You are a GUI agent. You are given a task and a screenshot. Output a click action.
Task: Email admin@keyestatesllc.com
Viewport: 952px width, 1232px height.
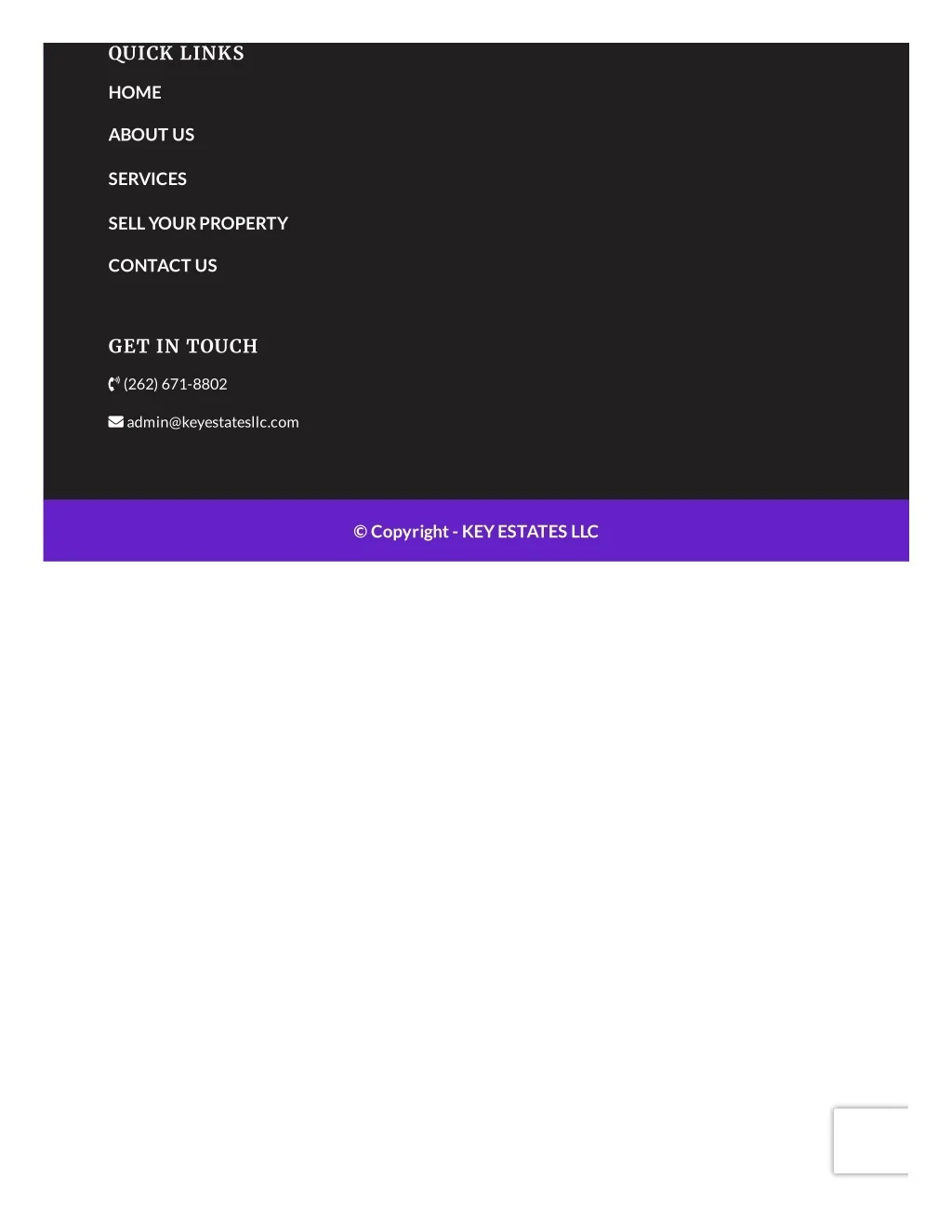(x=212, y=422)
